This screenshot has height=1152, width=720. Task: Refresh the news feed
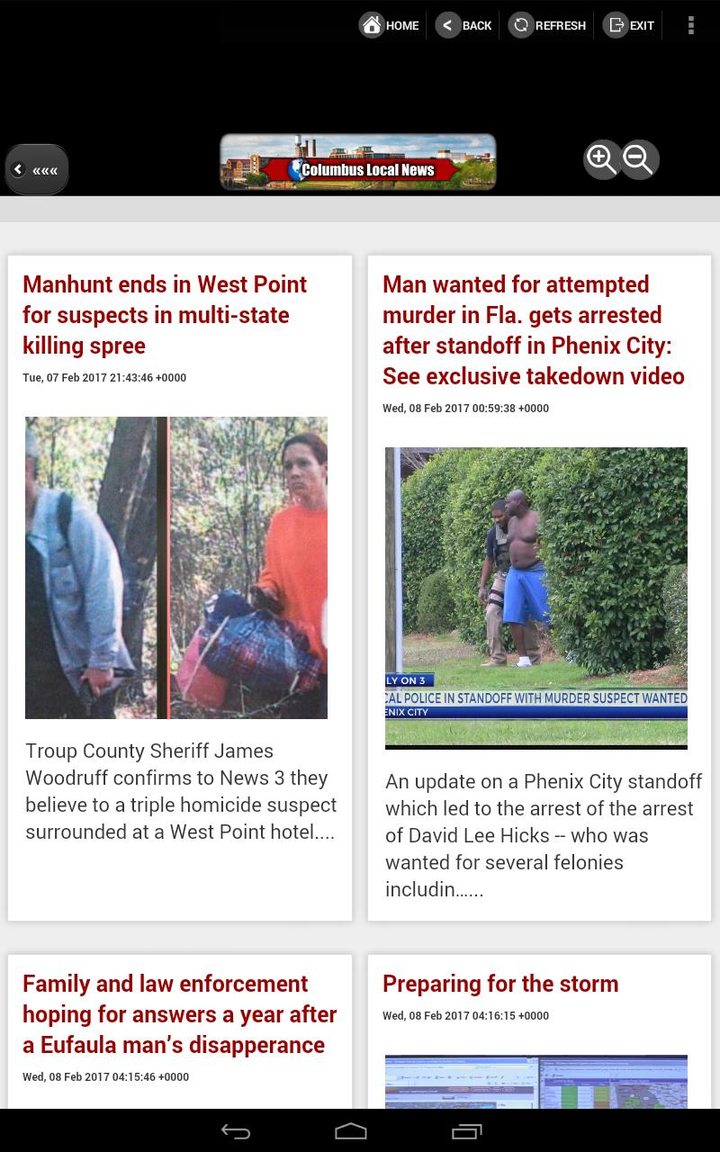tap(547, 25)
